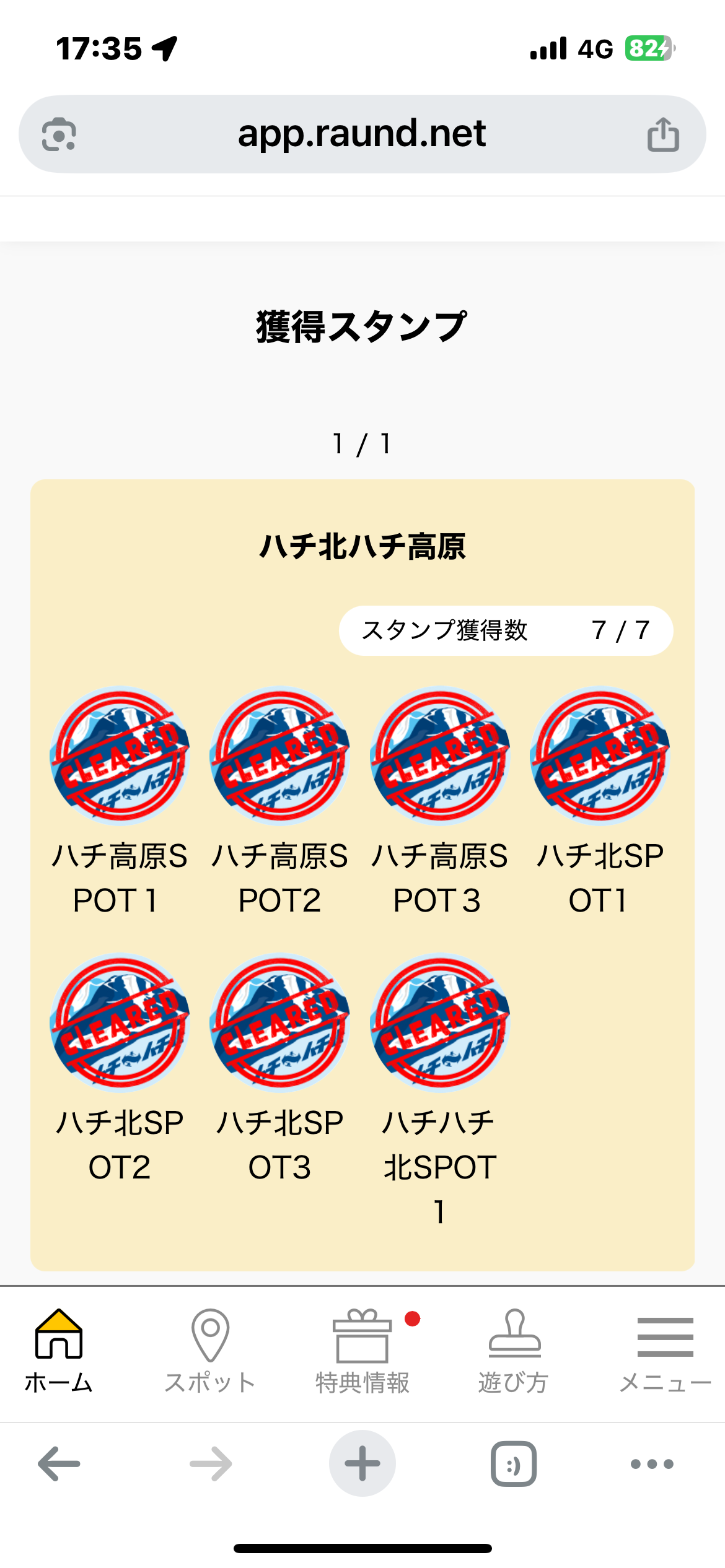
Task: Tap the app.raund.net address bar
Action: [362, 134]
